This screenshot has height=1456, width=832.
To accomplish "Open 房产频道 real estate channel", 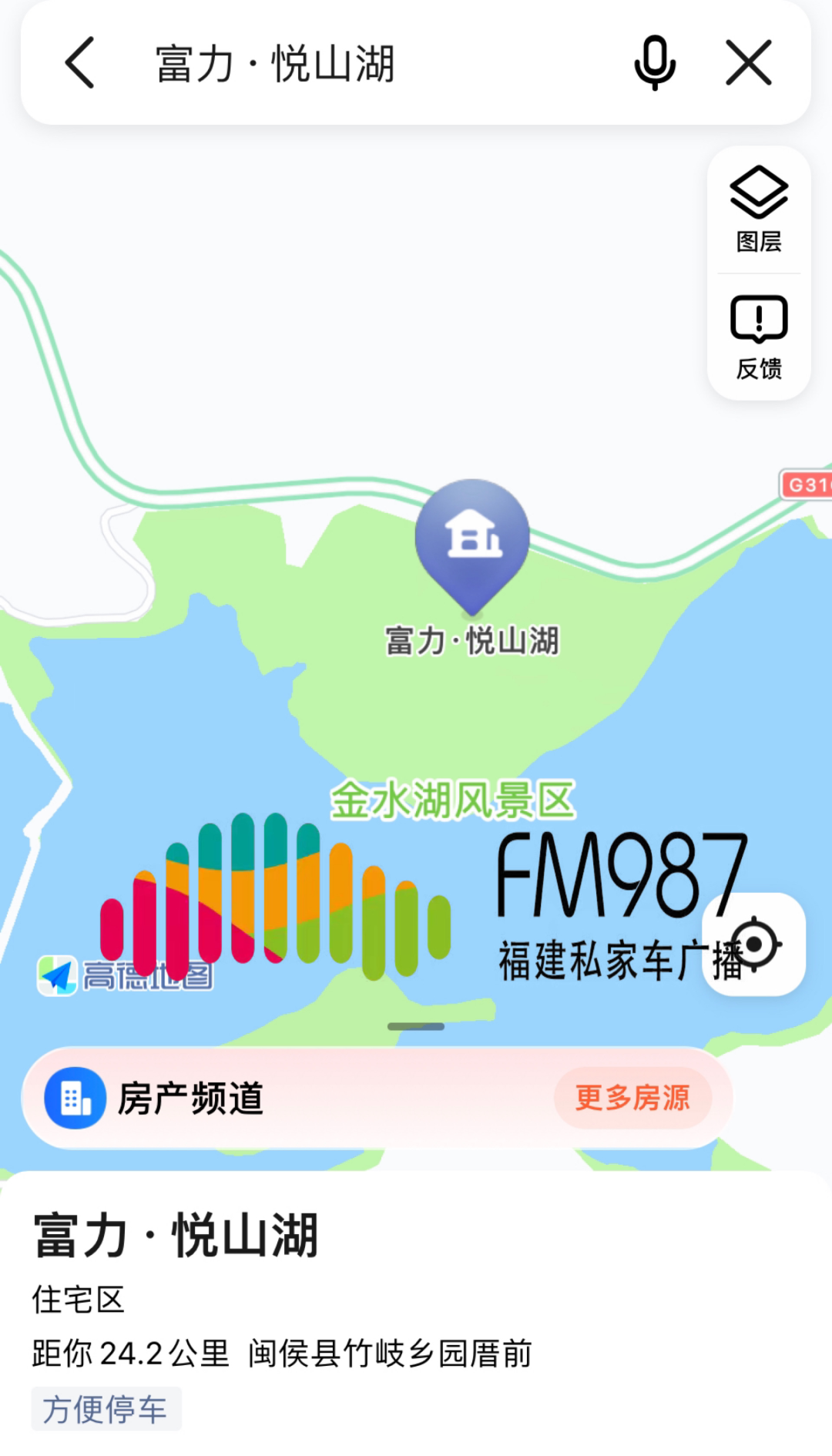I will (x=190, y=1098).
